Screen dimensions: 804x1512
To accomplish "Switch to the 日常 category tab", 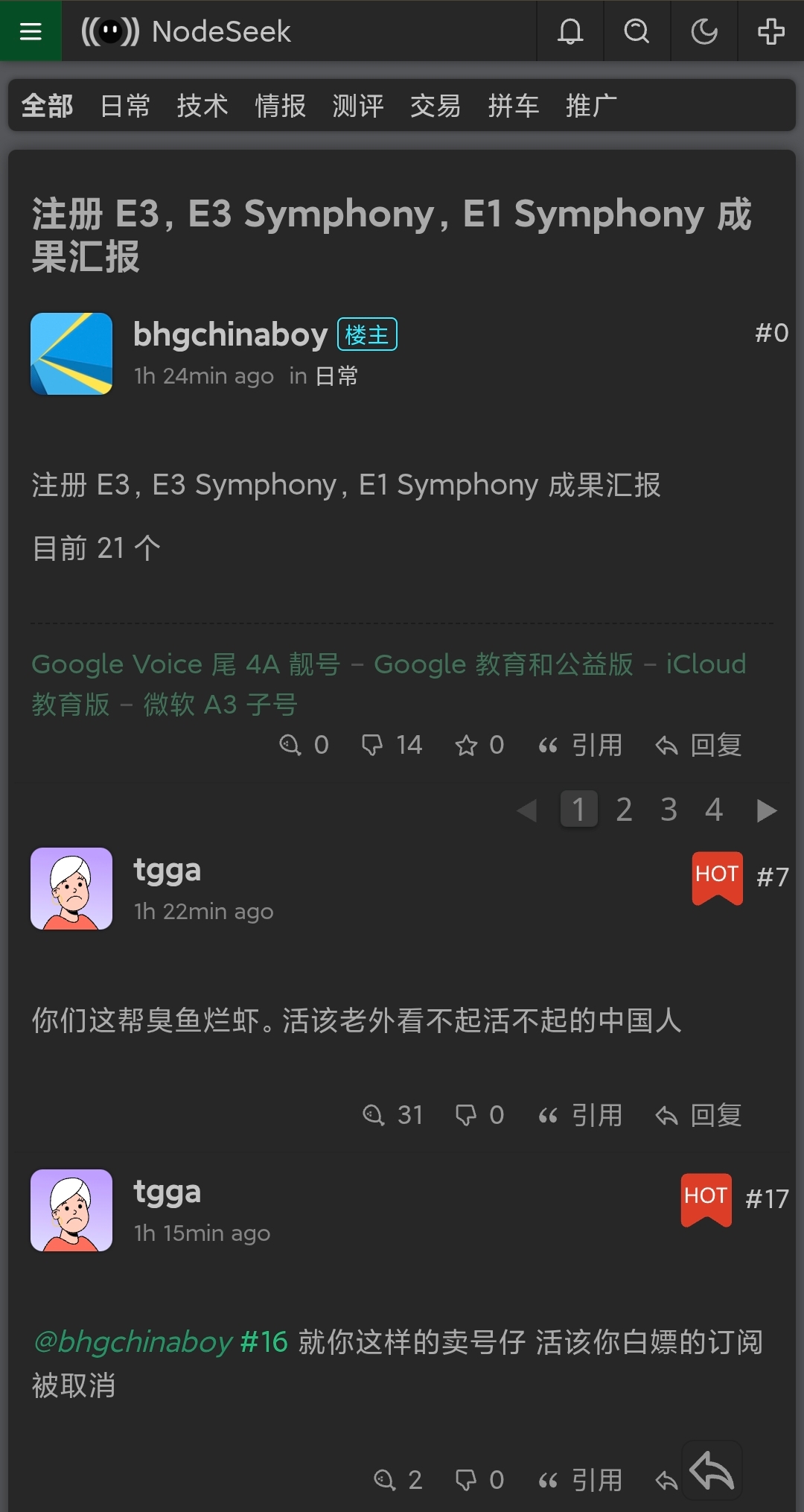I will coord(125,106).
